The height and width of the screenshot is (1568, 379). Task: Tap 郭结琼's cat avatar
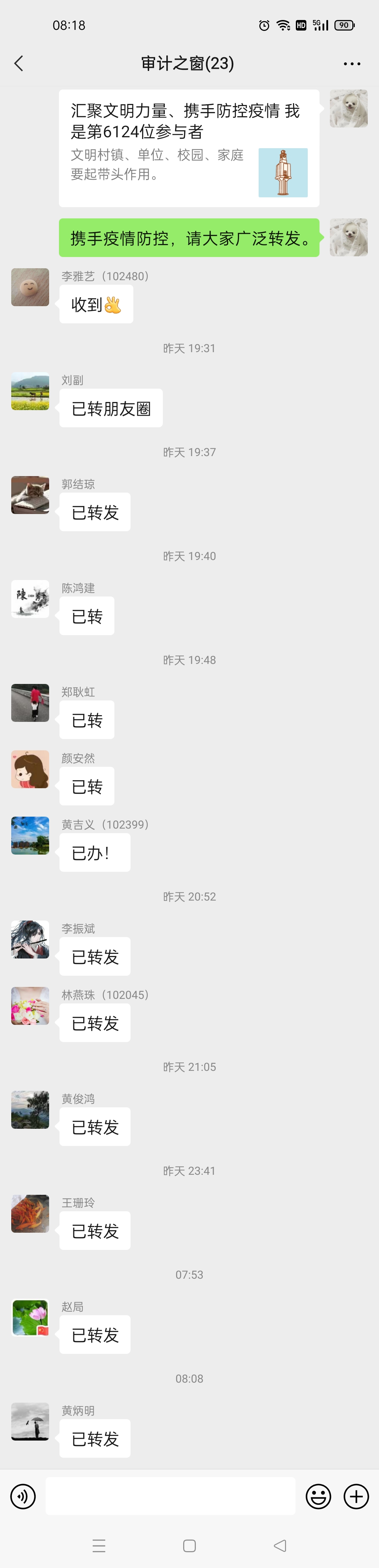[31, 495]
